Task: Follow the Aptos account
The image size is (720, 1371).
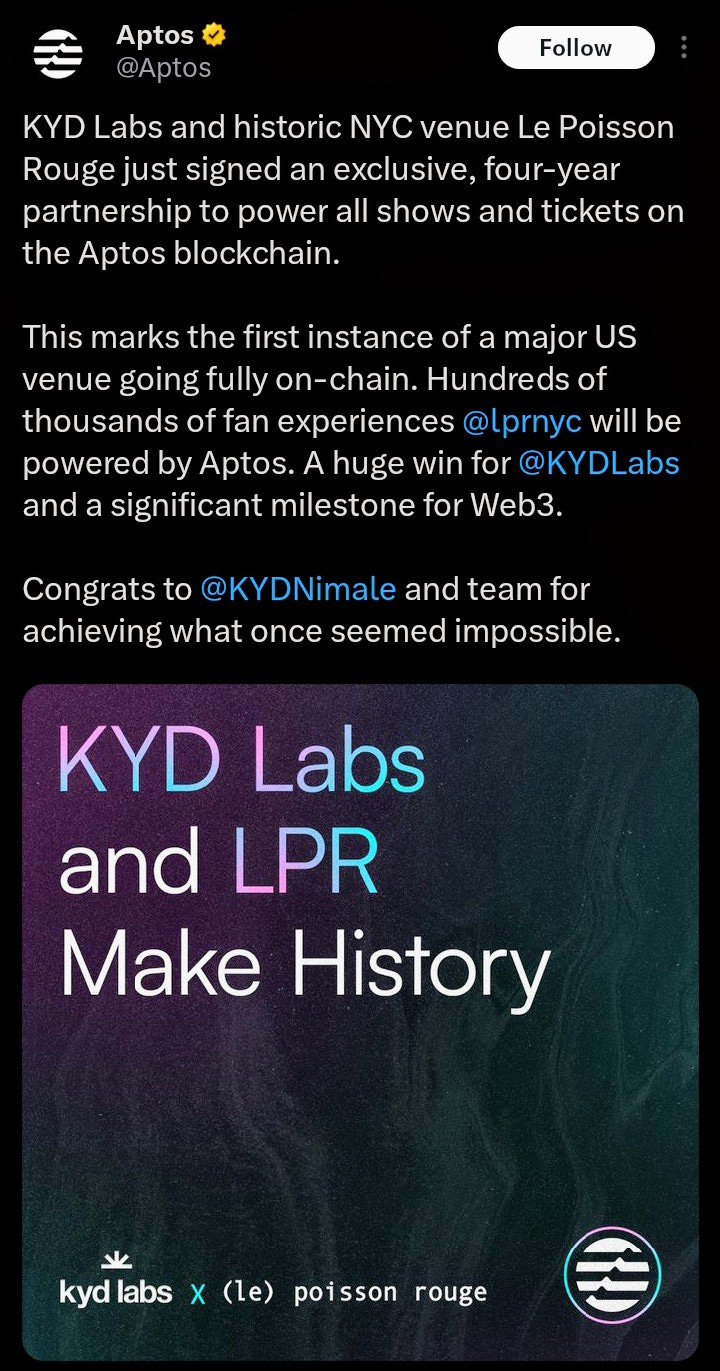Action: tap(575, 48)
